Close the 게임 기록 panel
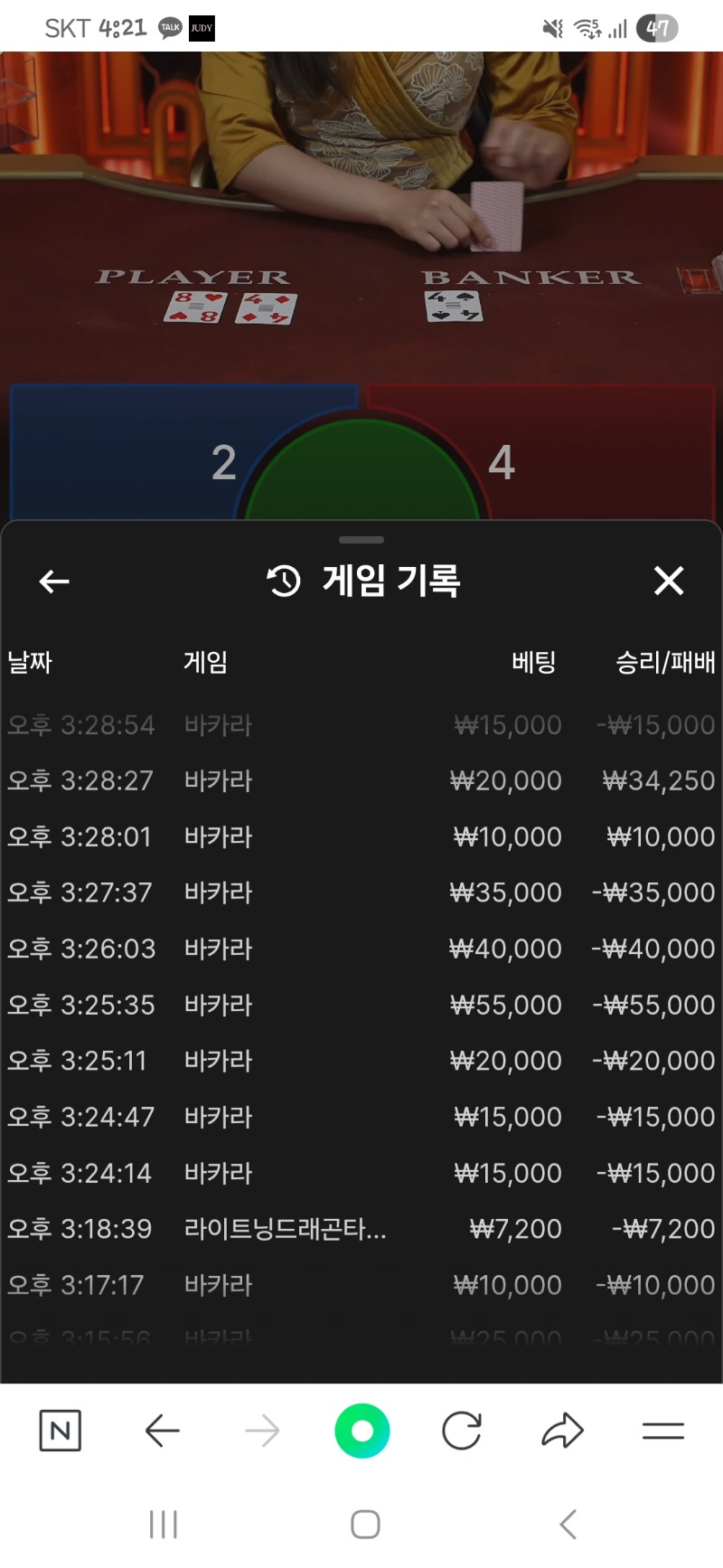This screenshot has height=1568, width=723. [x=669, y=581]
